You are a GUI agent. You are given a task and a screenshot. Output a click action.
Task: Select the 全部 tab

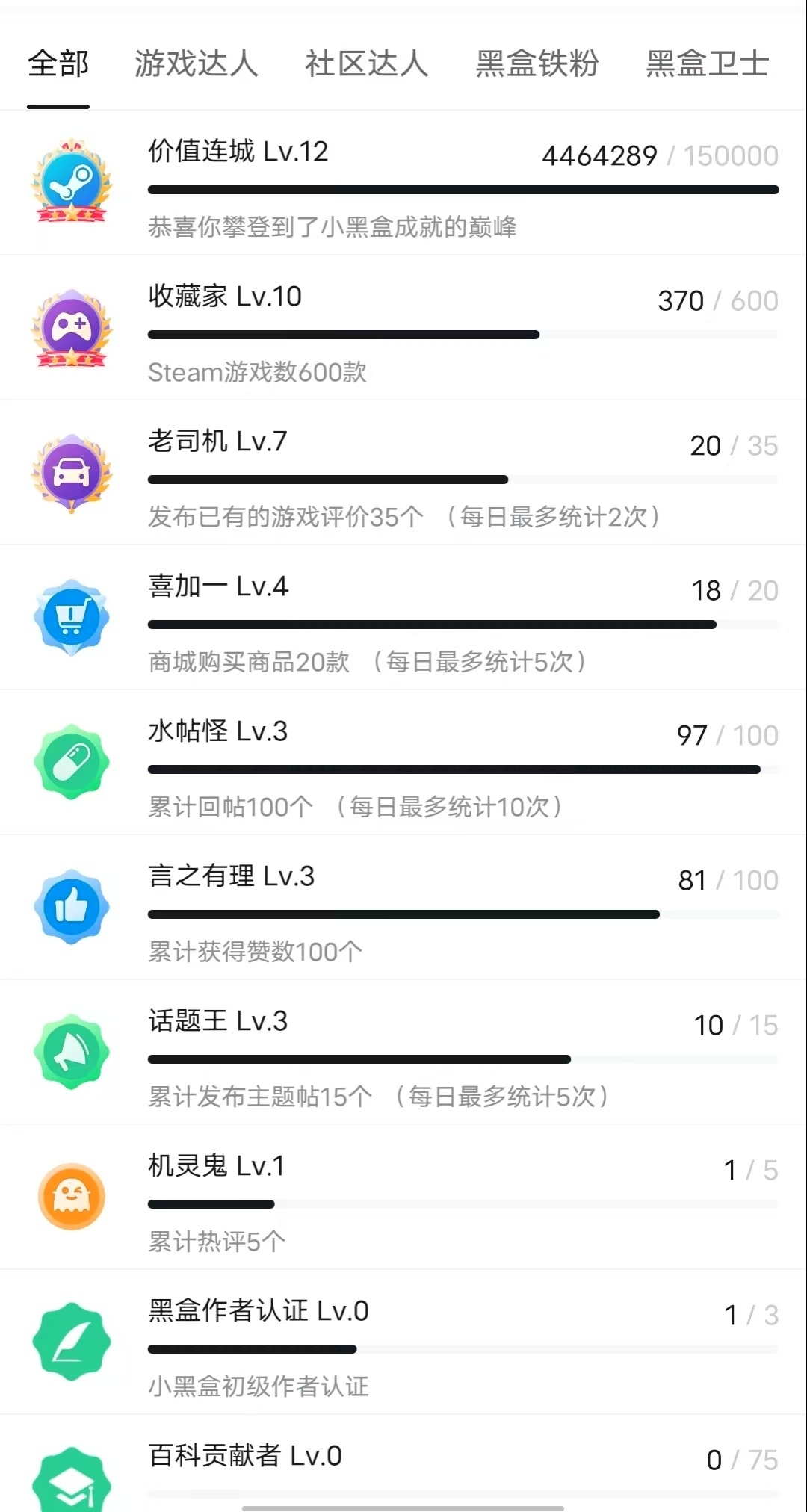[x=58, y=64]
